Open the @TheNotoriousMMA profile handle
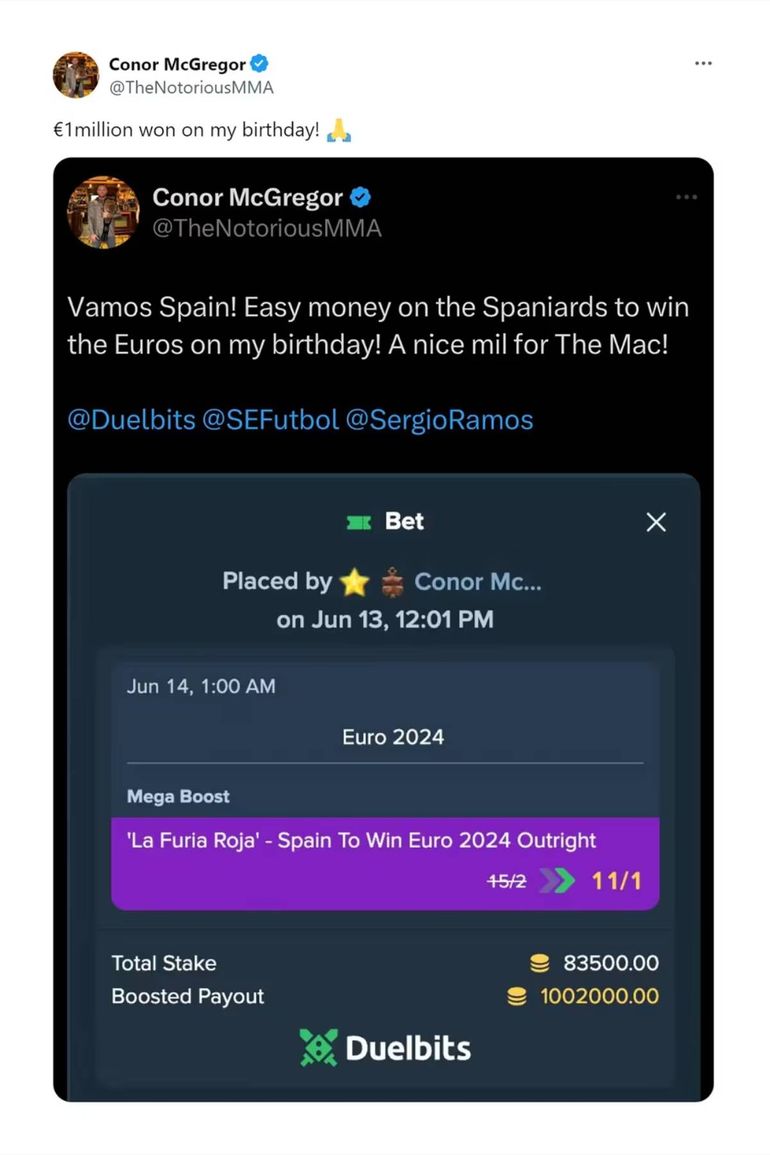This screenshot has width=770, height=1155. tap(191, 87)
